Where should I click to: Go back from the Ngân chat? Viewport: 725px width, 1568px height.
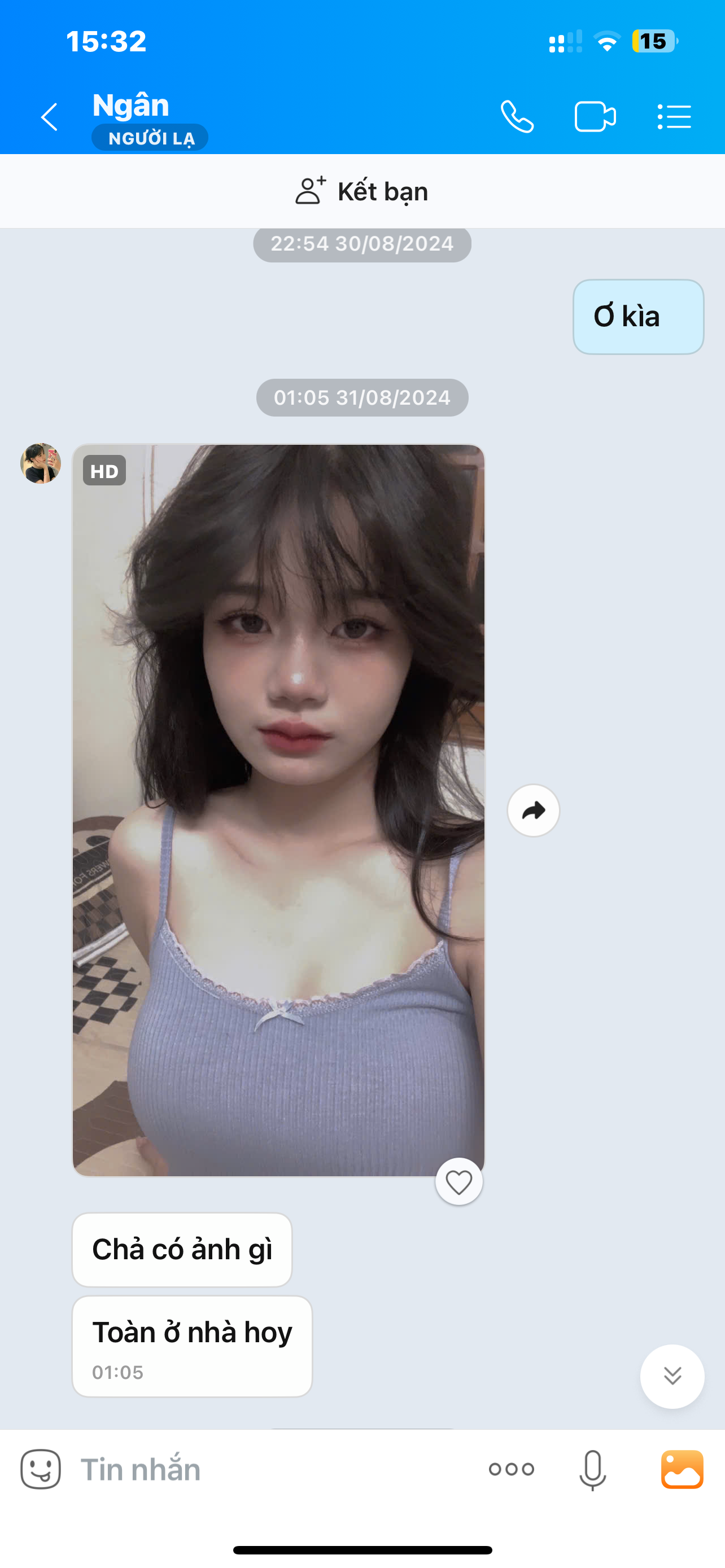point(49,116)
